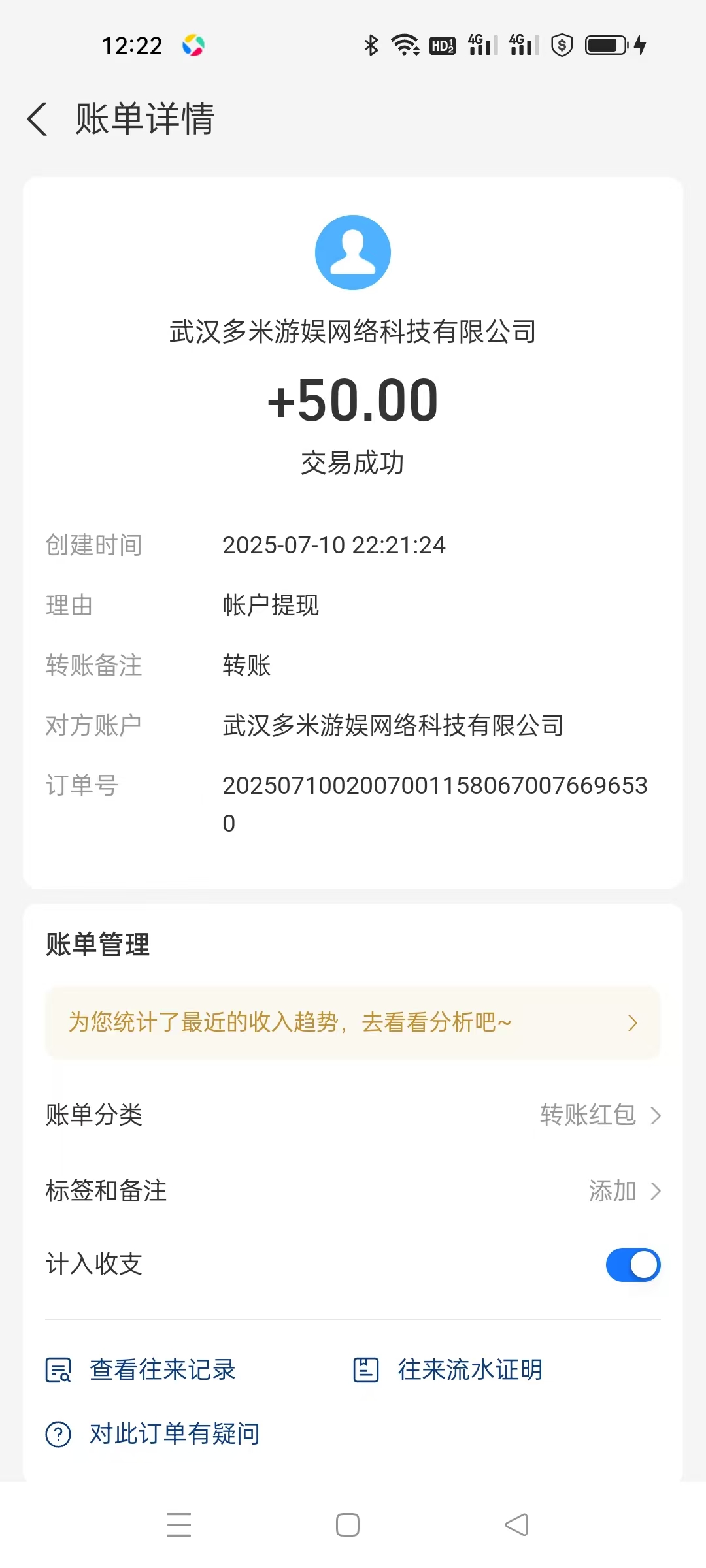Tap the battery indicator icon
706x1568 pixels.
click(x=607, y=44)
